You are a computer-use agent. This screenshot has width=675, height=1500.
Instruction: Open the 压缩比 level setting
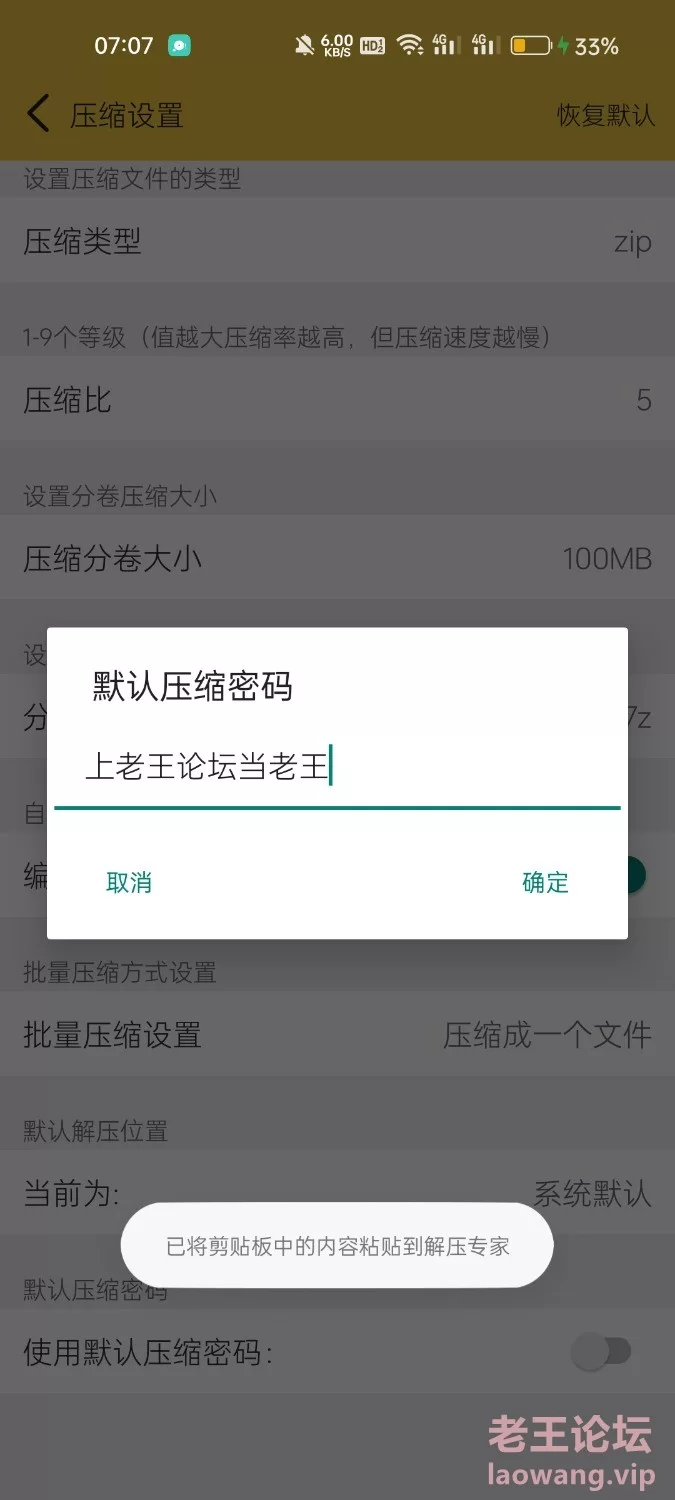click(337, 400)
